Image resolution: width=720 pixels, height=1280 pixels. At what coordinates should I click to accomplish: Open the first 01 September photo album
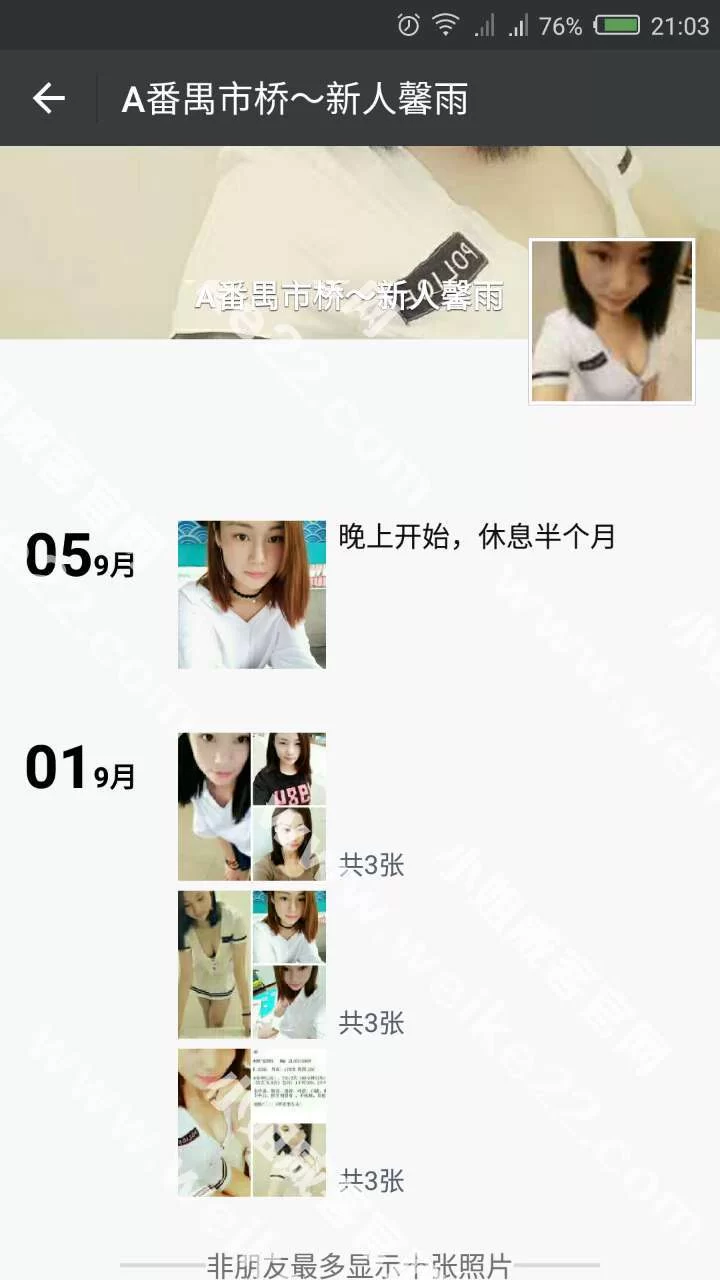(x=252, y=806)
